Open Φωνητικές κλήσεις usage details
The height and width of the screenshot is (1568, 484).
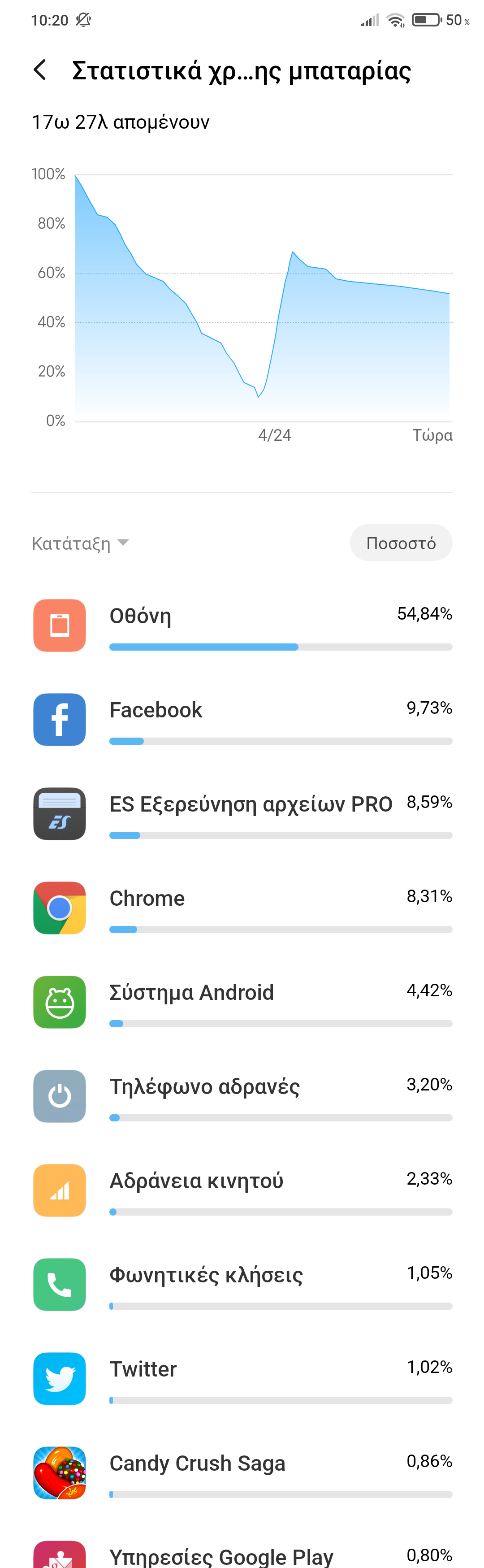(x=242, y=1284)
